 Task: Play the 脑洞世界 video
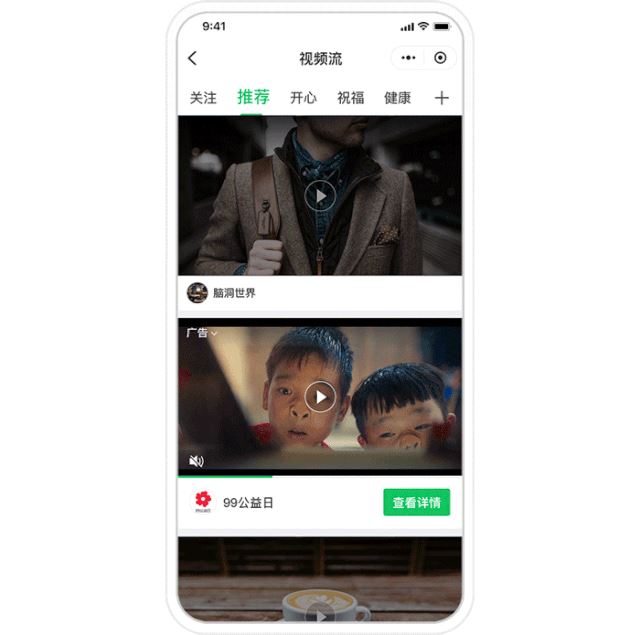point(320,195)
